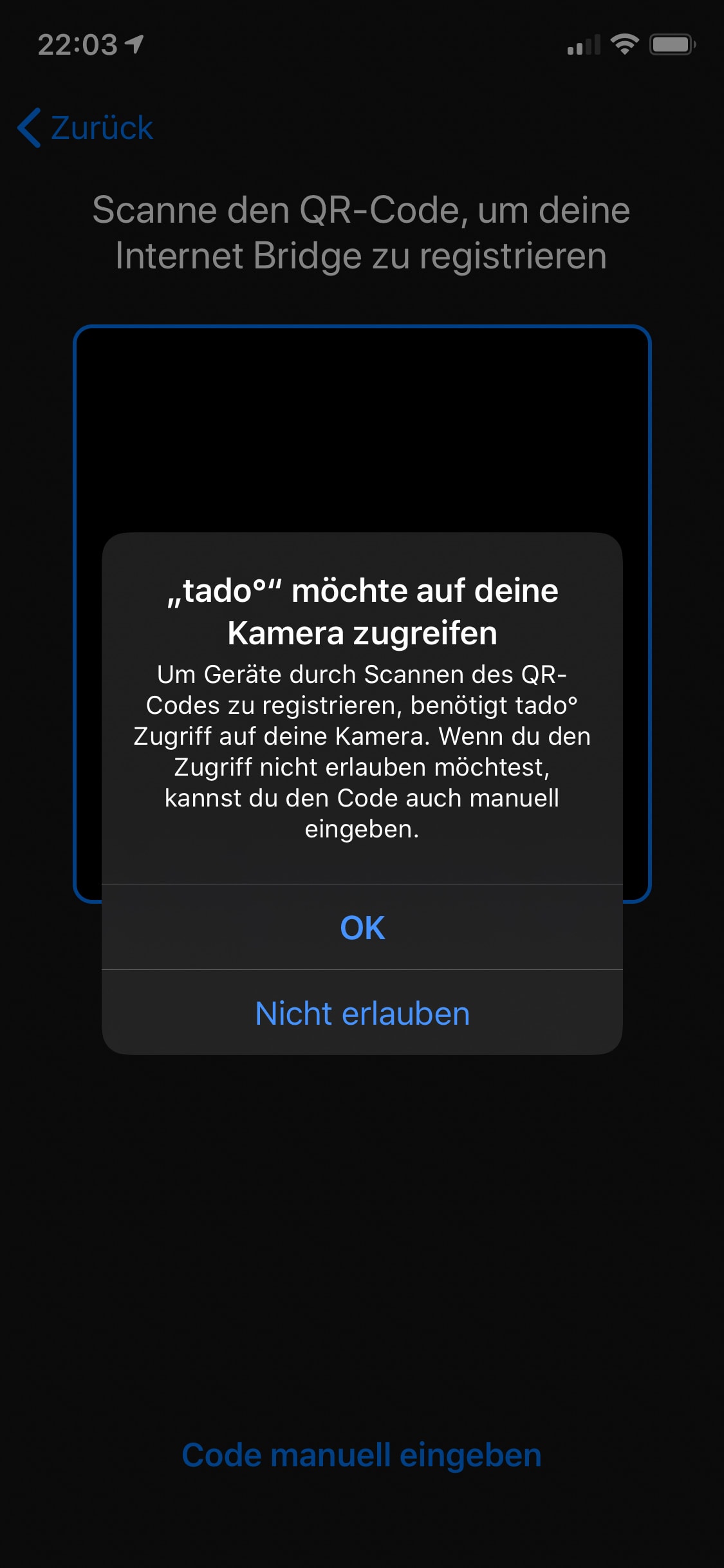Deny camera access via Nicht erlauben
Viewport: 724px width, 1568px height.
362,1013
